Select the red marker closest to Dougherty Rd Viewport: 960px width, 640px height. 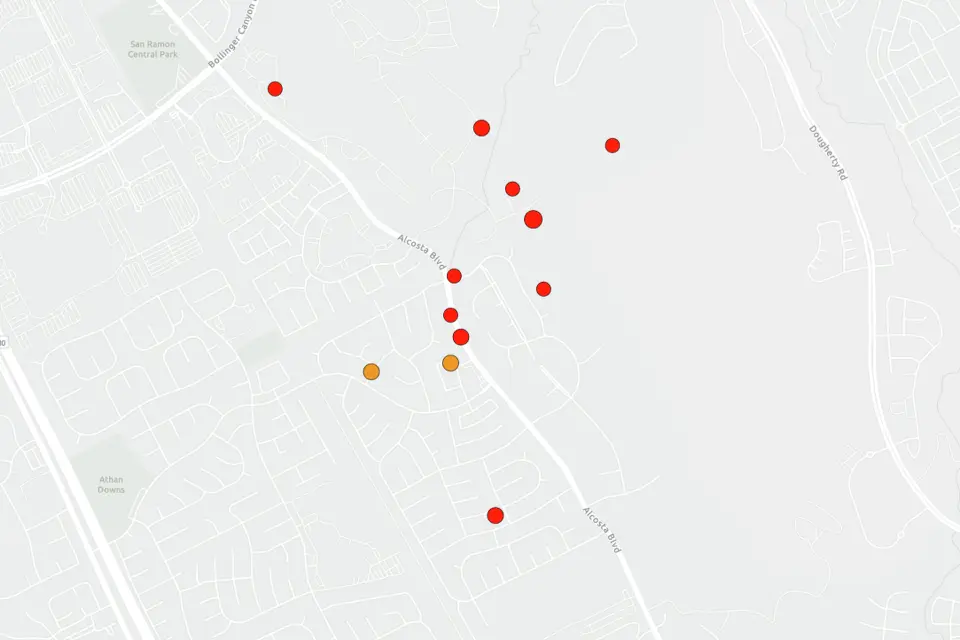[x=612, y=145]
